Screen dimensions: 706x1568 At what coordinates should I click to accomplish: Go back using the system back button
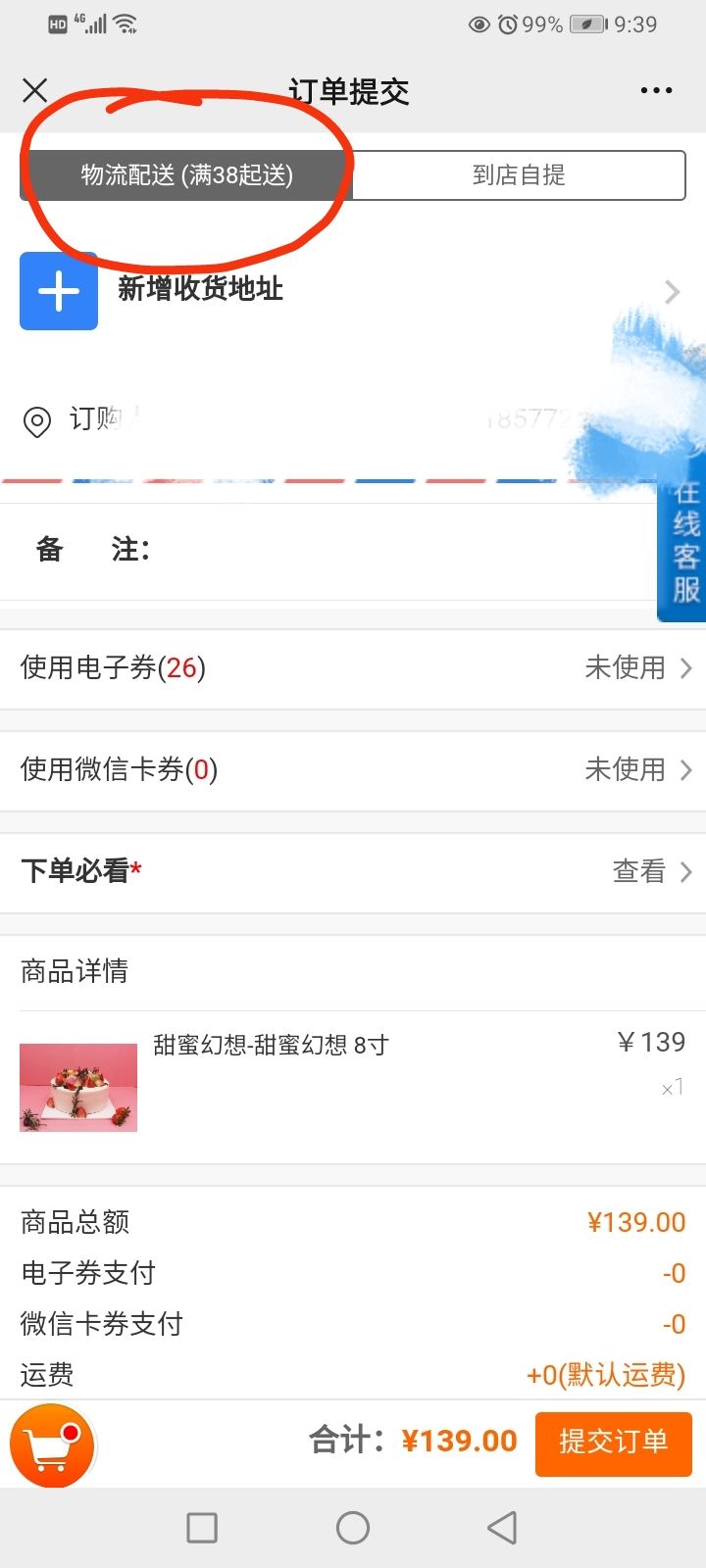point(502,1527)
